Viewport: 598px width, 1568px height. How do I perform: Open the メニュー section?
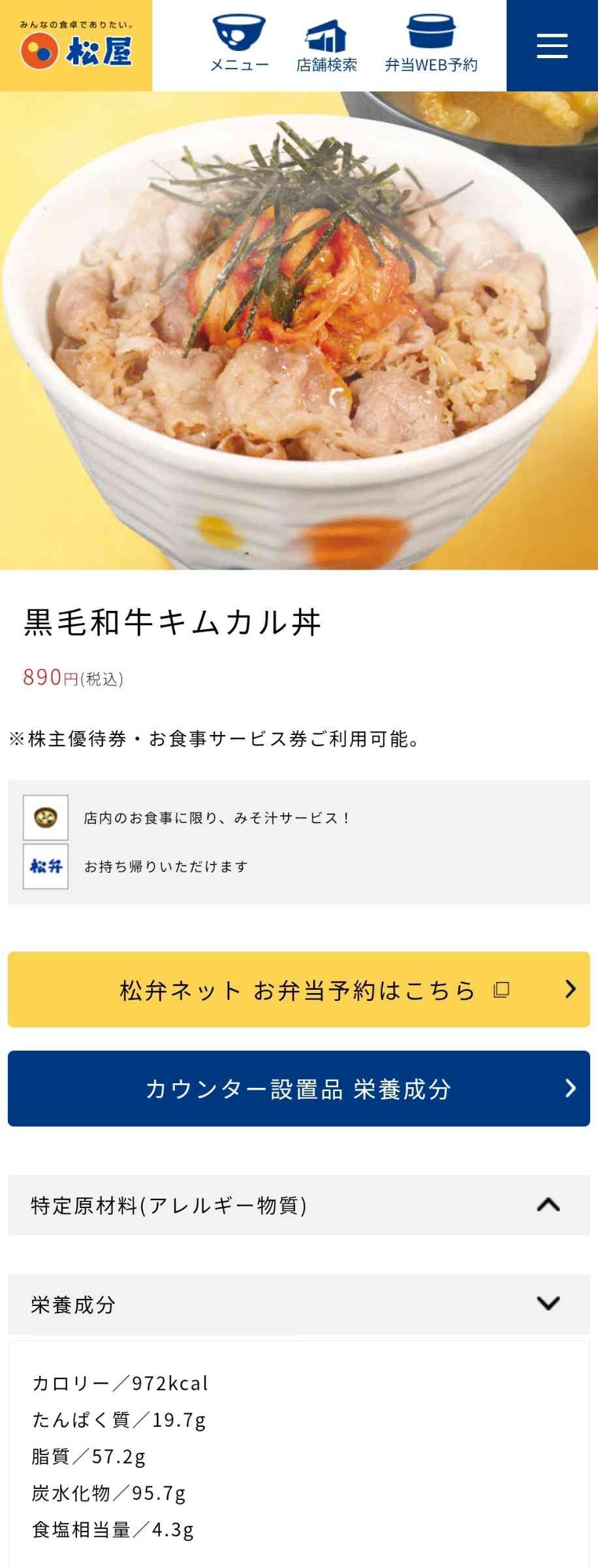coord(239,45)
